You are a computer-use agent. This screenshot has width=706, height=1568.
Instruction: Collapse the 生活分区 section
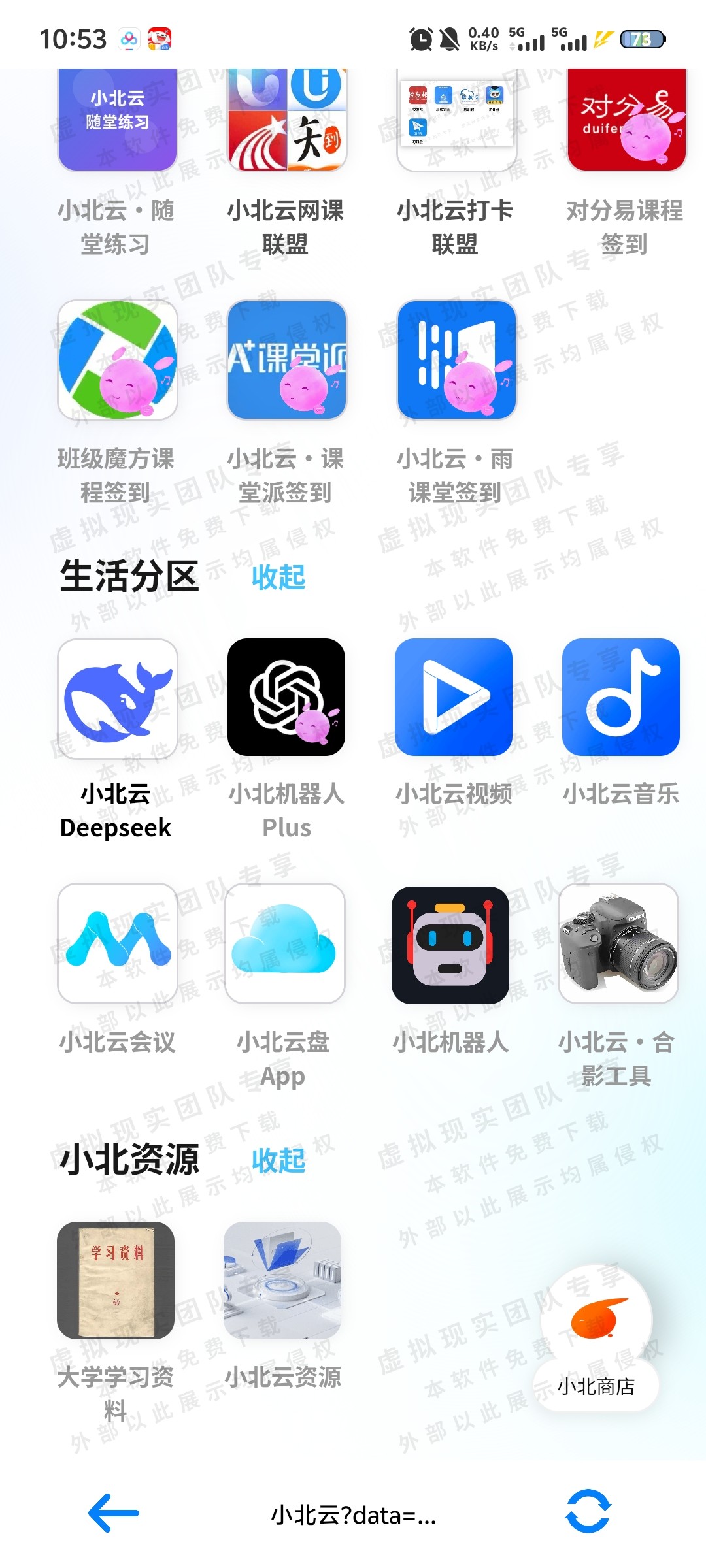point(278,578)
